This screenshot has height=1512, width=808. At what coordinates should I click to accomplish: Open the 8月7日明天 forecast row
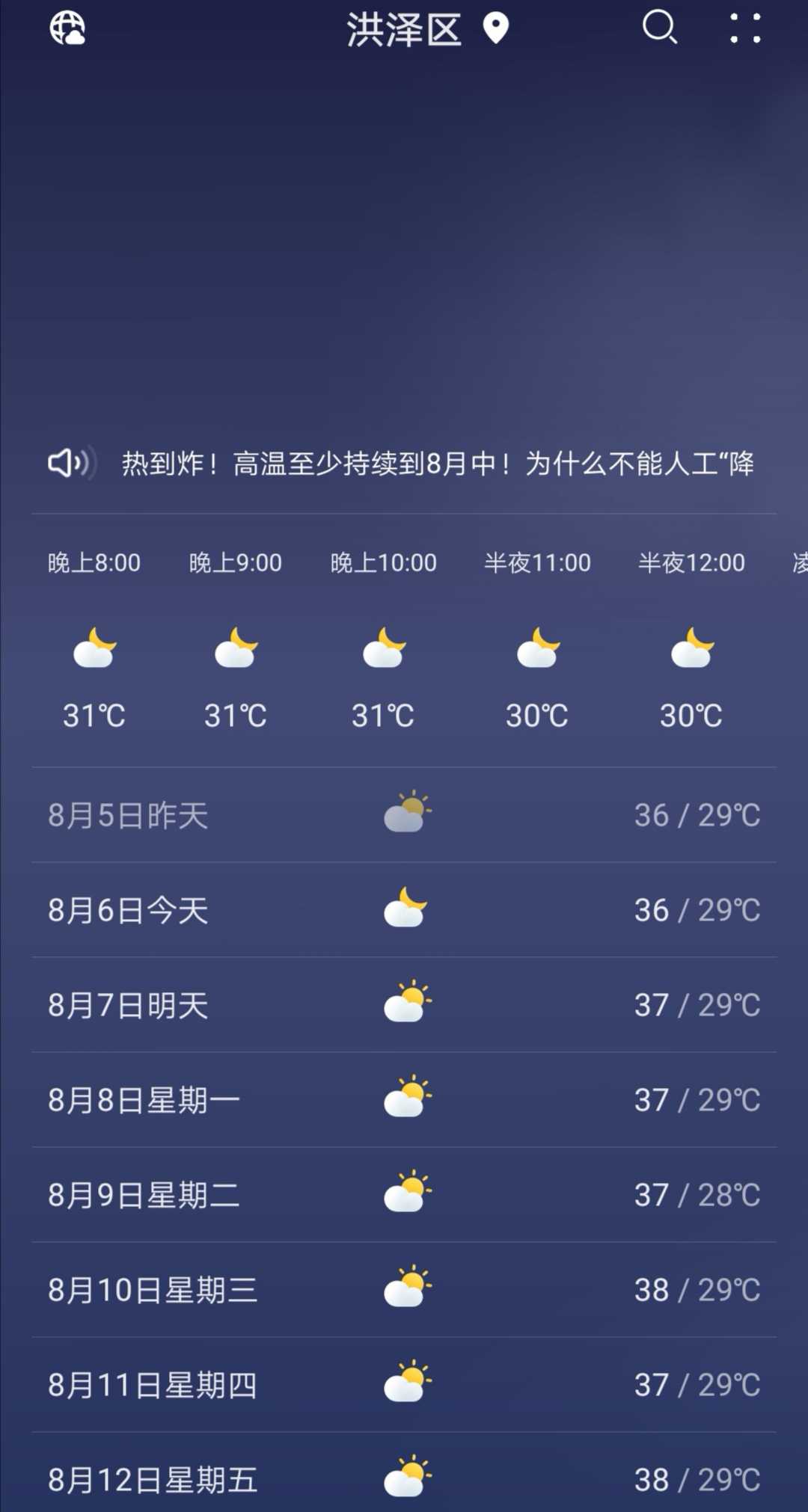coord(404,1005)
